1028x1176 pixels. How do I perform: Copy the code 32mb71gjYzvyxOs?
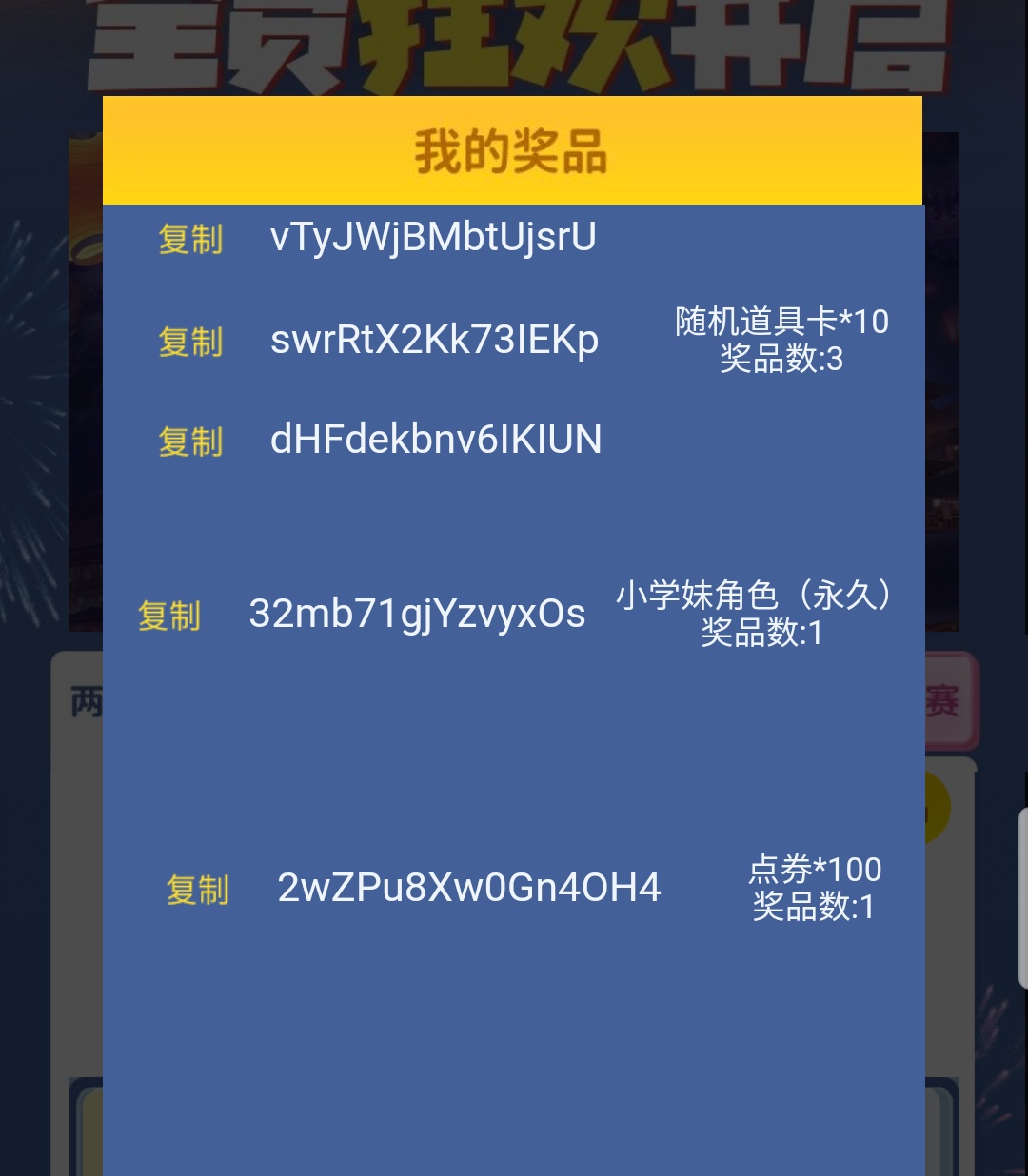tap(169, 616)
